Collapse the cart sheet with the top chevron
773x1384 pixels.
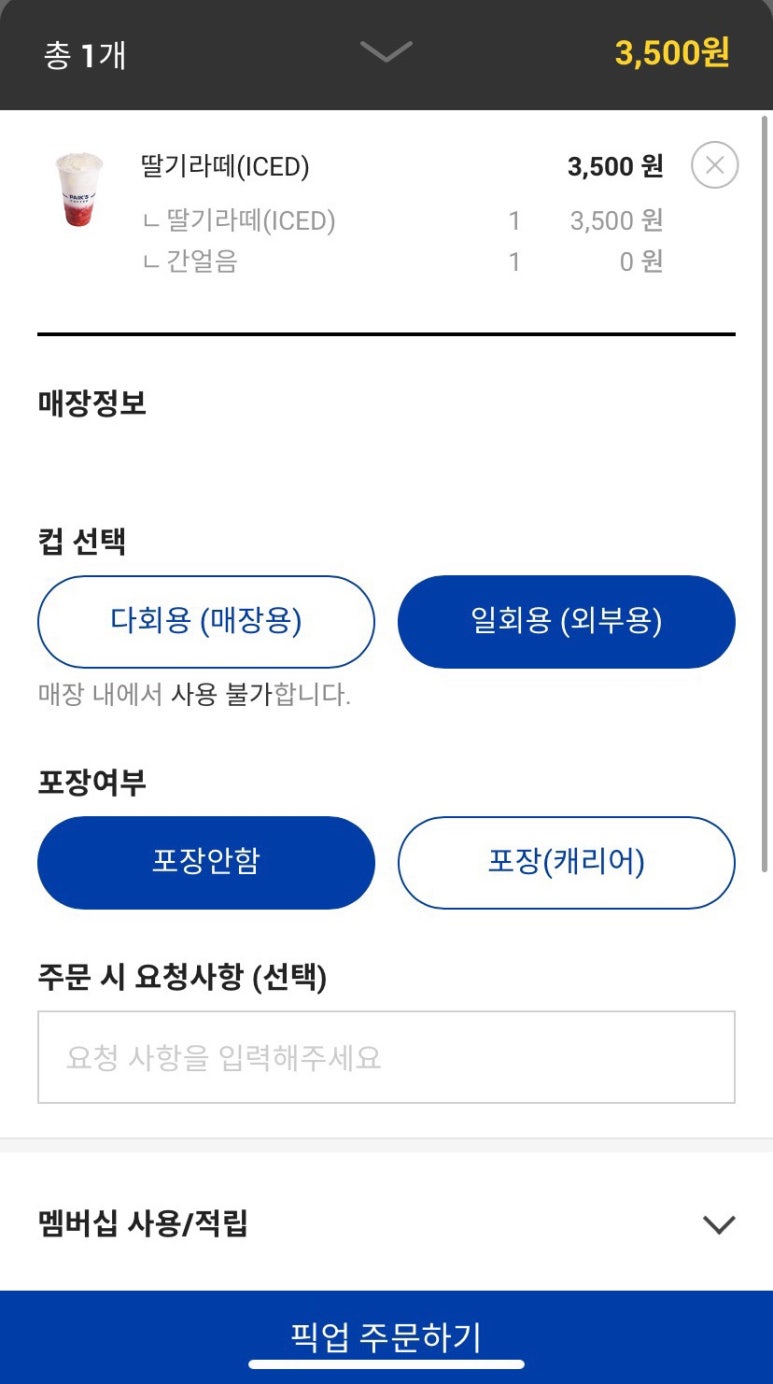pyautogui.click(x=386, y=52)
